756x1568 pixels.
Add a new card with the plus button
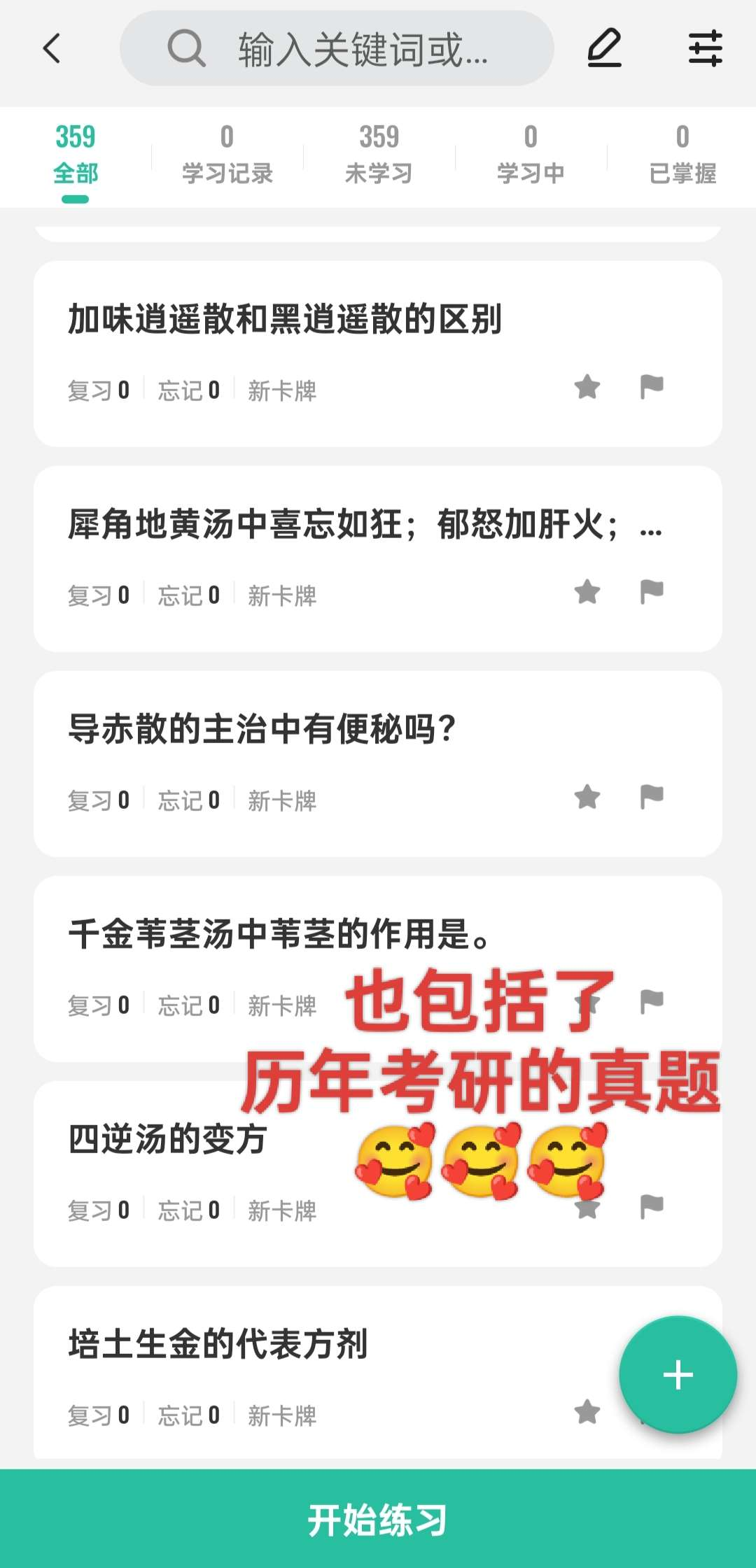[x=678, y=1375]
